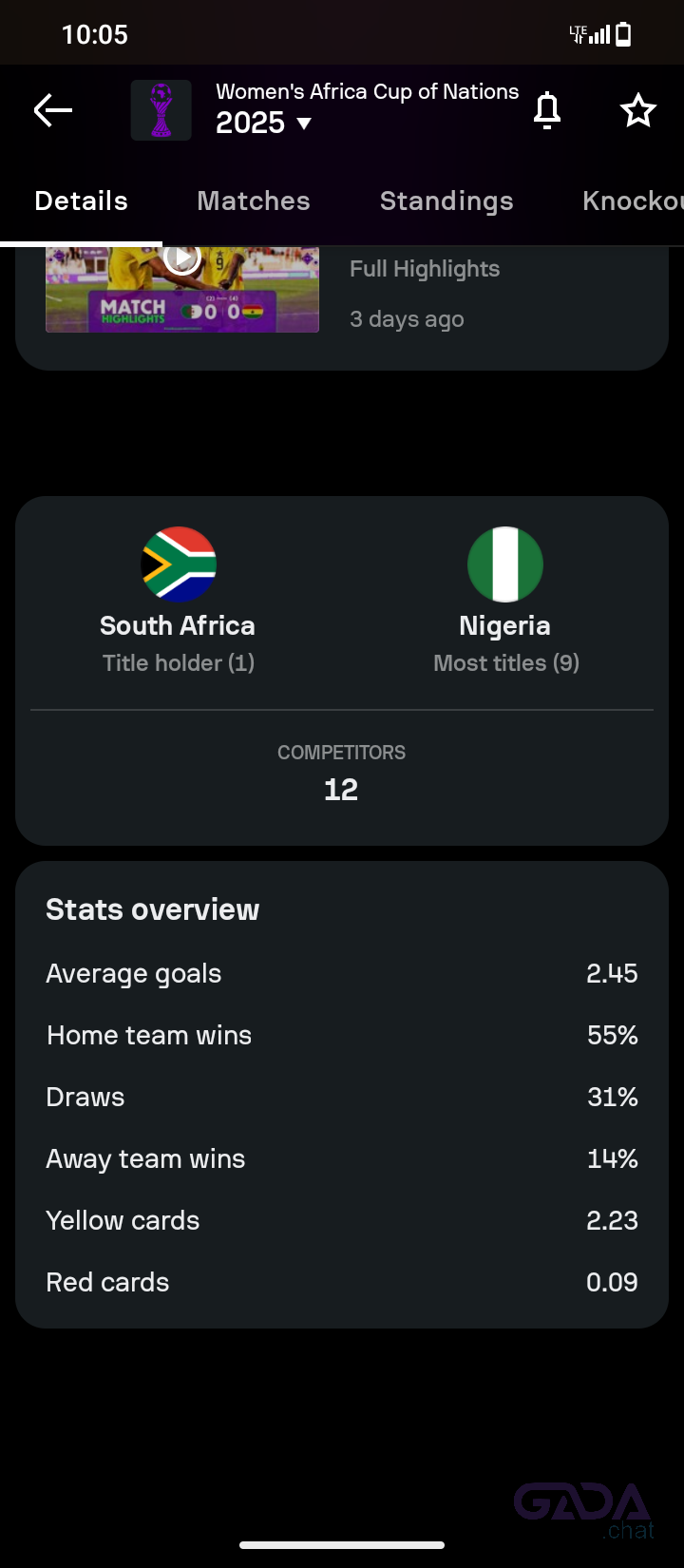Go back using the arrow icon
The height and width of the screenshot is (1568, 684).
pos(53,111)
